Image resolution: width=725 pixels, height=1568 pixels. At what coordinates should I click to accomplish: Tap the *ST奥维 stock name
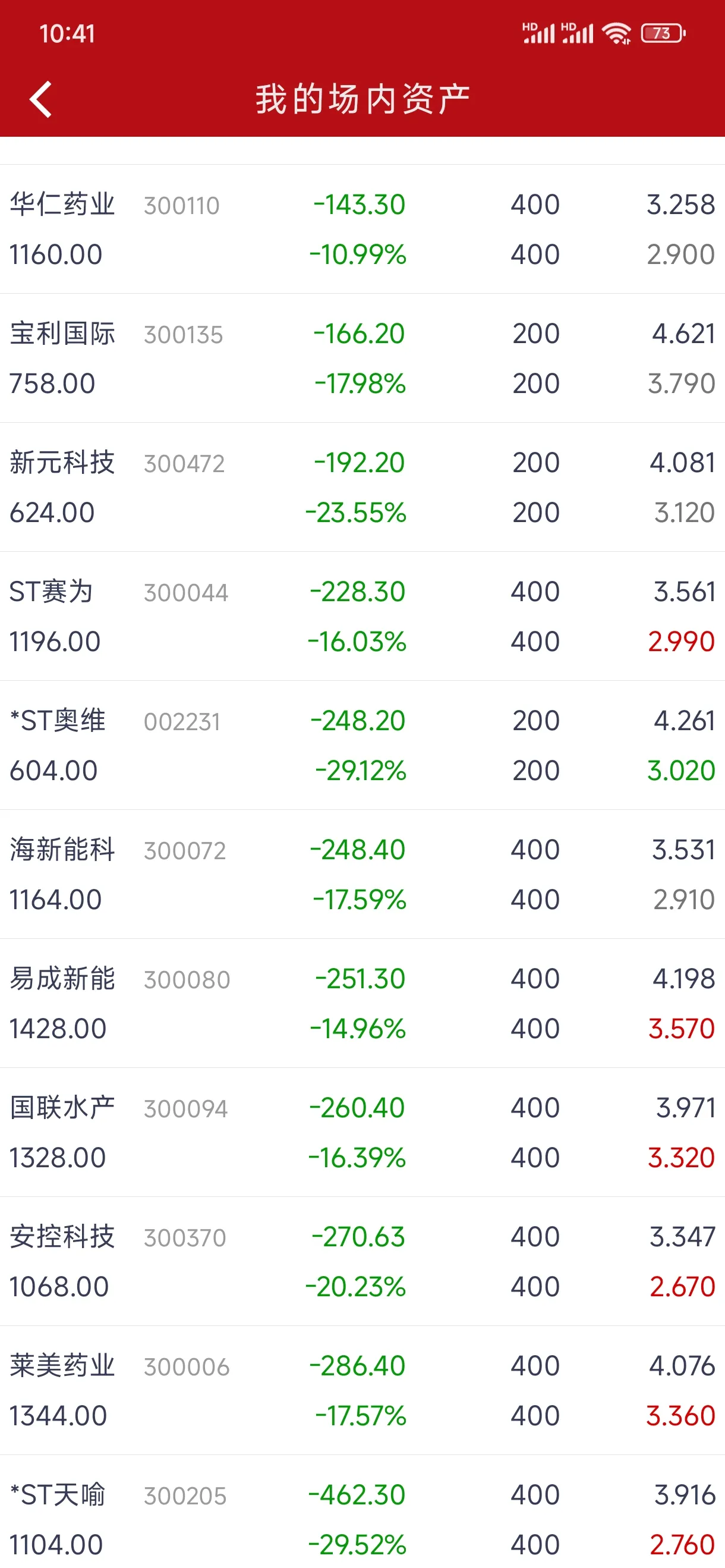coord(58,721)
